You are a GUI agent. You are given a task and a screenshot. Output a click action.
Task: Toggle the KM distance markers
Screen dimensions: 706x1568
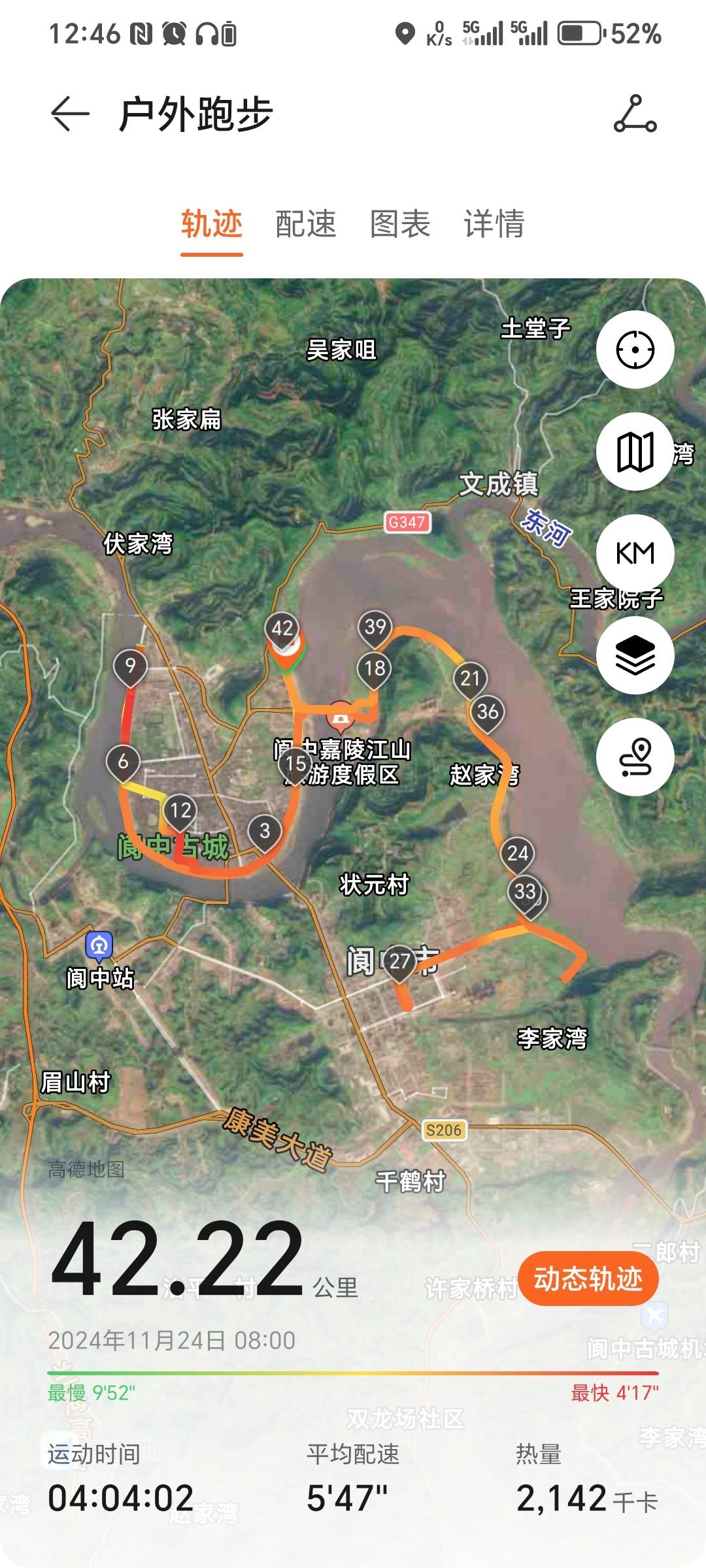[x=635, y=553]
